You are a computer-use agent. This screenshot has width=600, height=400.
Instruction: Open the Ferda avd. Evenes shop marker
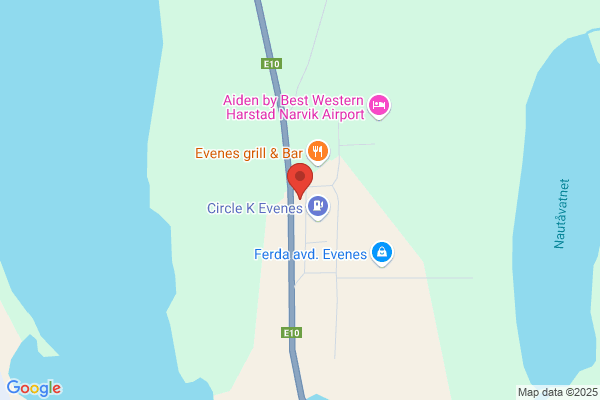[381, 254]
